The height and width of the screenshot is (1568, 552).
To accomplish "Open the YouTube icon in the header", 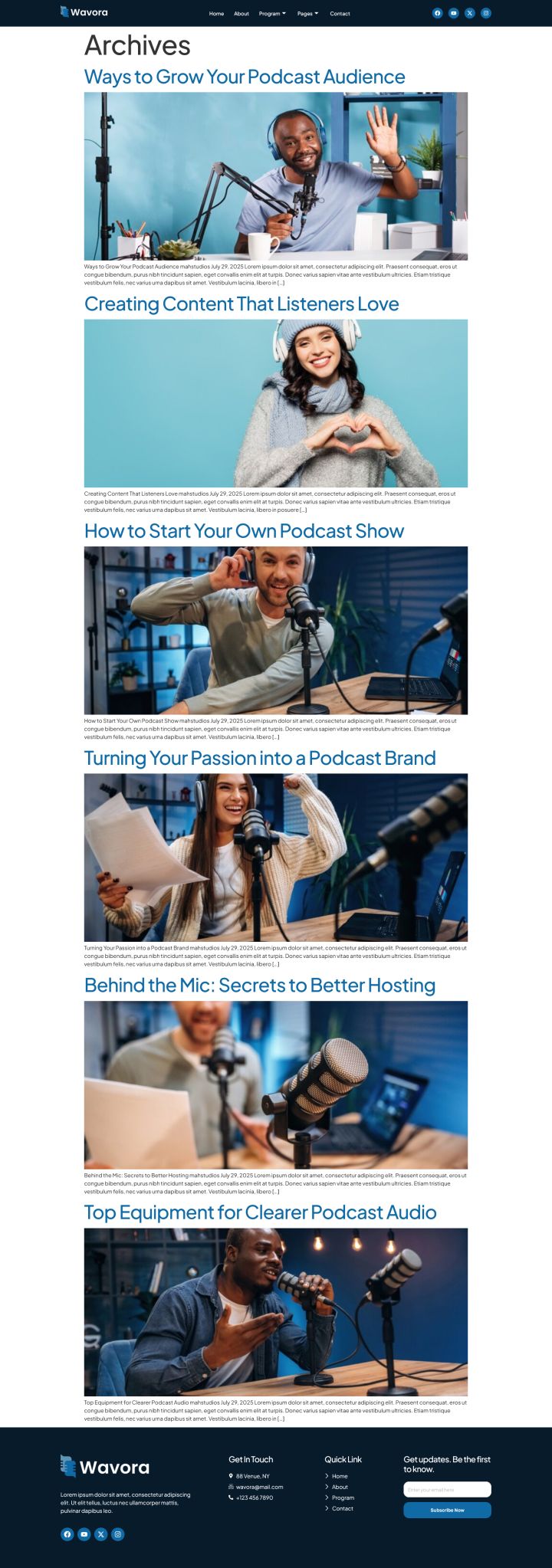I will (453, 13).
